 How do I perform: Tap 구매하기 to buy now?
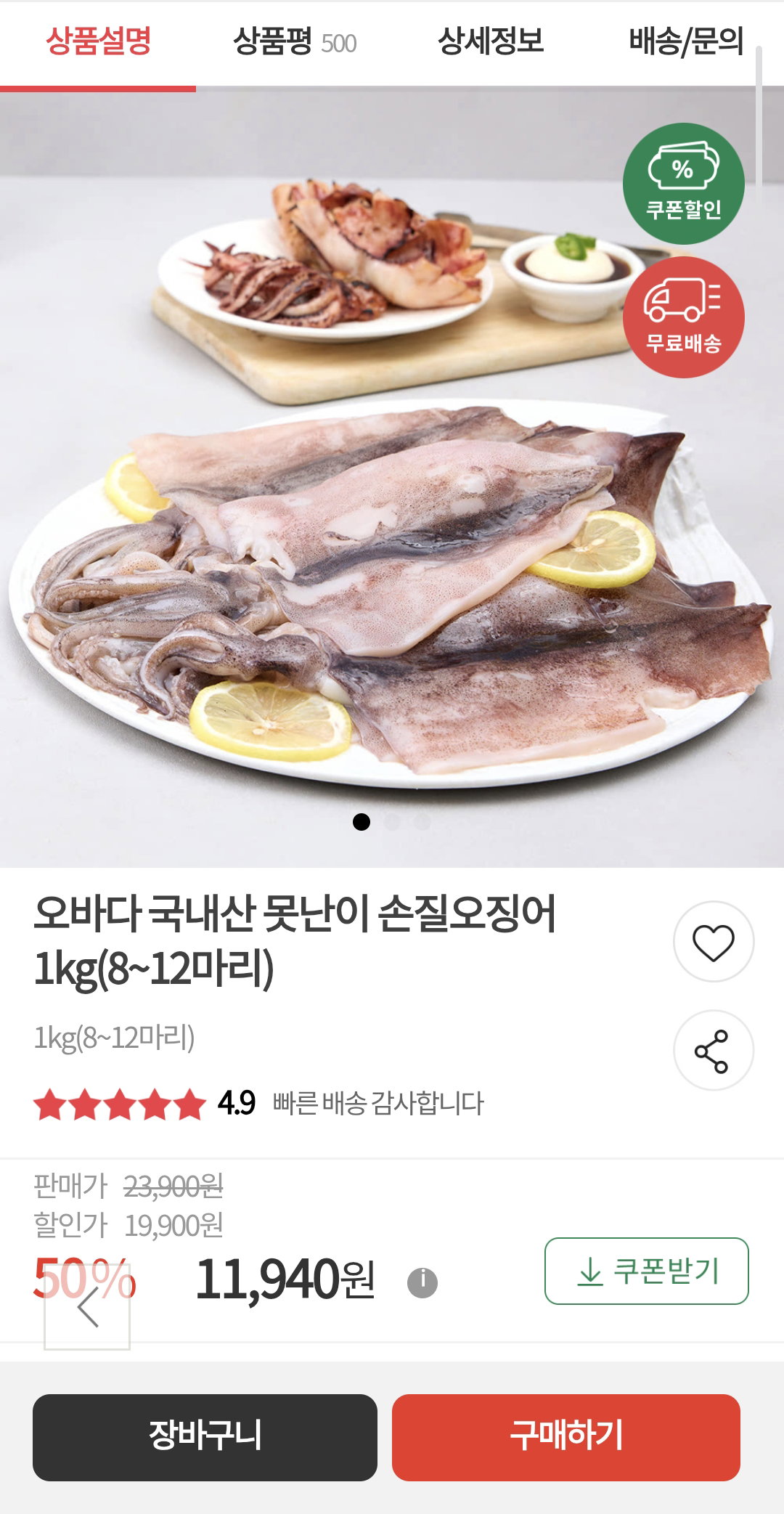pyautogui.click(x=566, y=1437)
